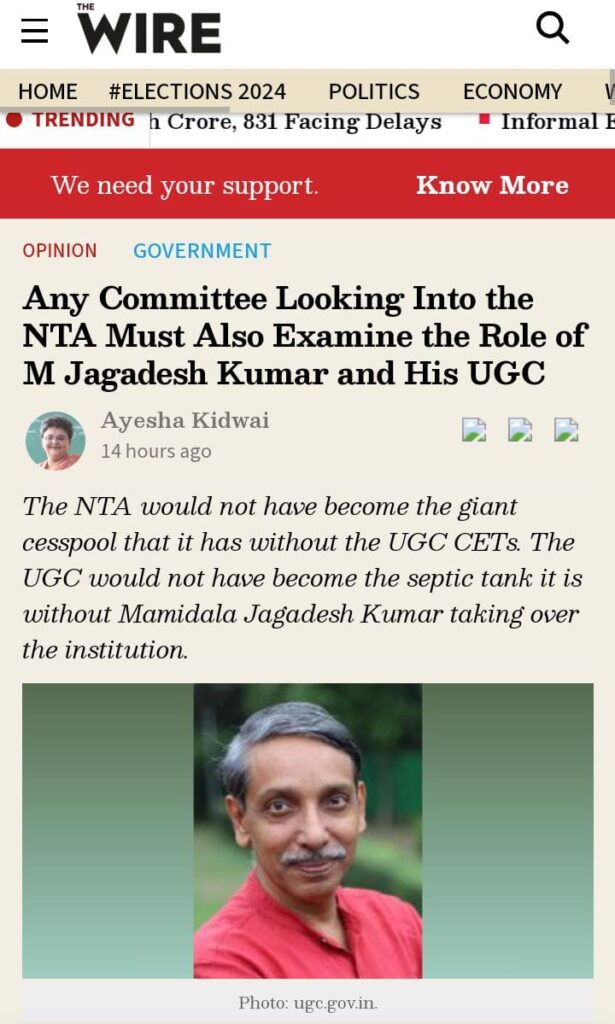Switch to the HOME tab

[47, 92]
